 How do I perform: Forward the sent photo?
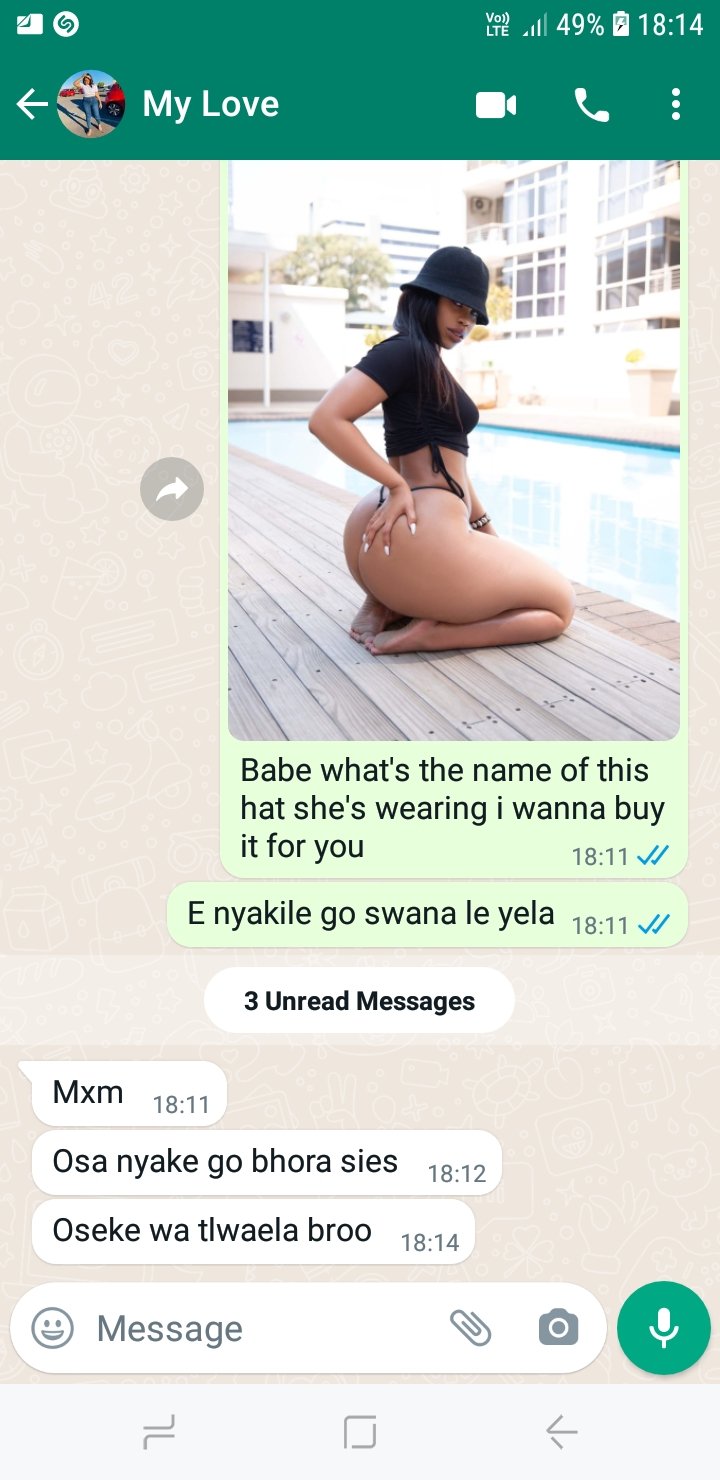coord(172,489)
